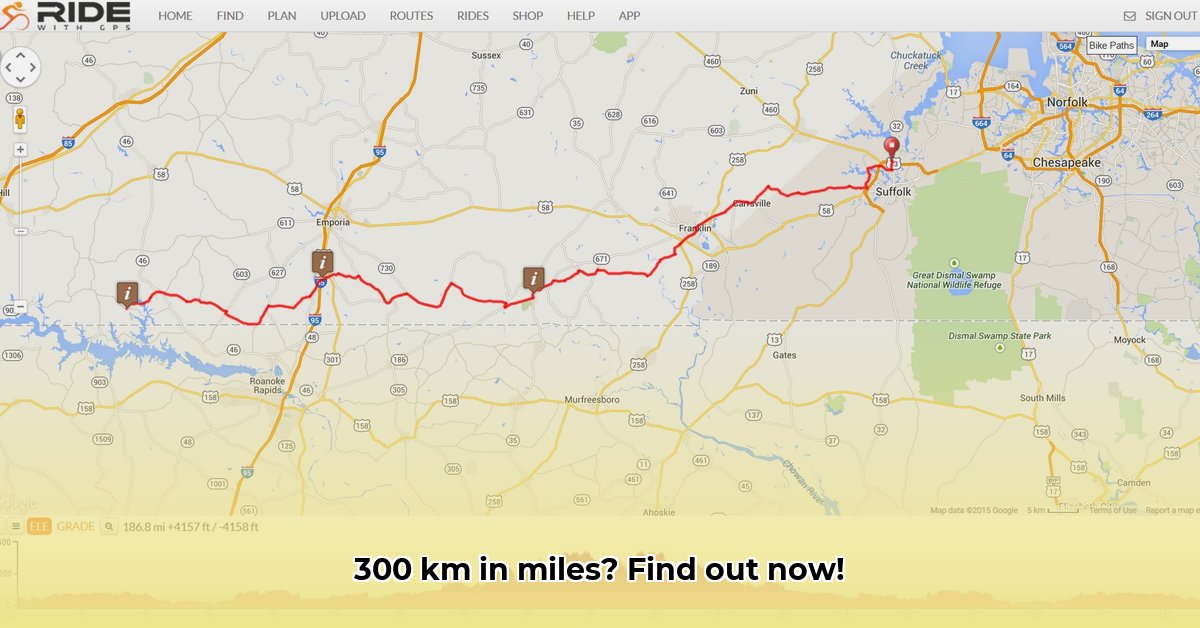Image resolution: width=1200 pixels, height=628 pixels.
Task: Open the Map type dropdown
Action: [x=1170, y=44]
